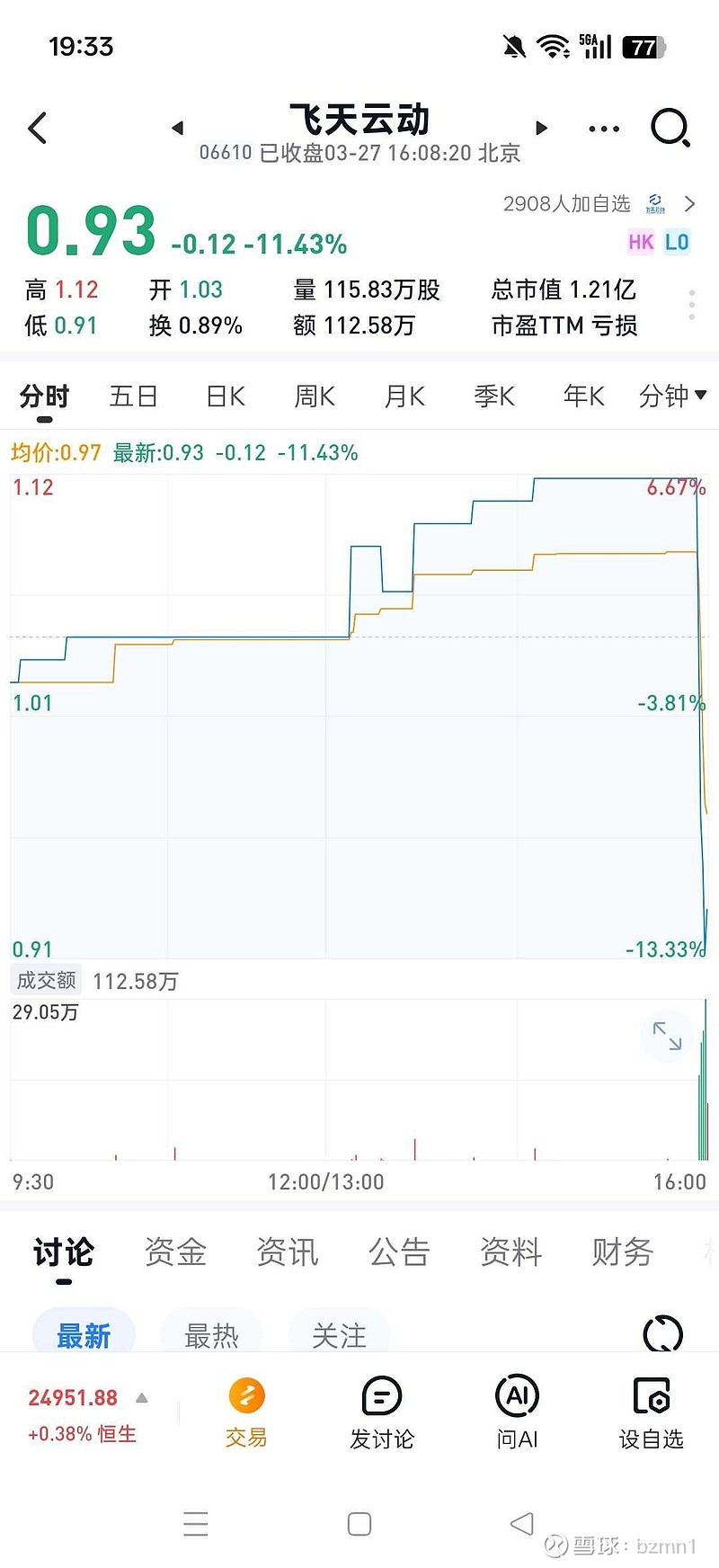Open 问AI assistant
Screen dimensions: 719x1568
(x=517, y=1412)
